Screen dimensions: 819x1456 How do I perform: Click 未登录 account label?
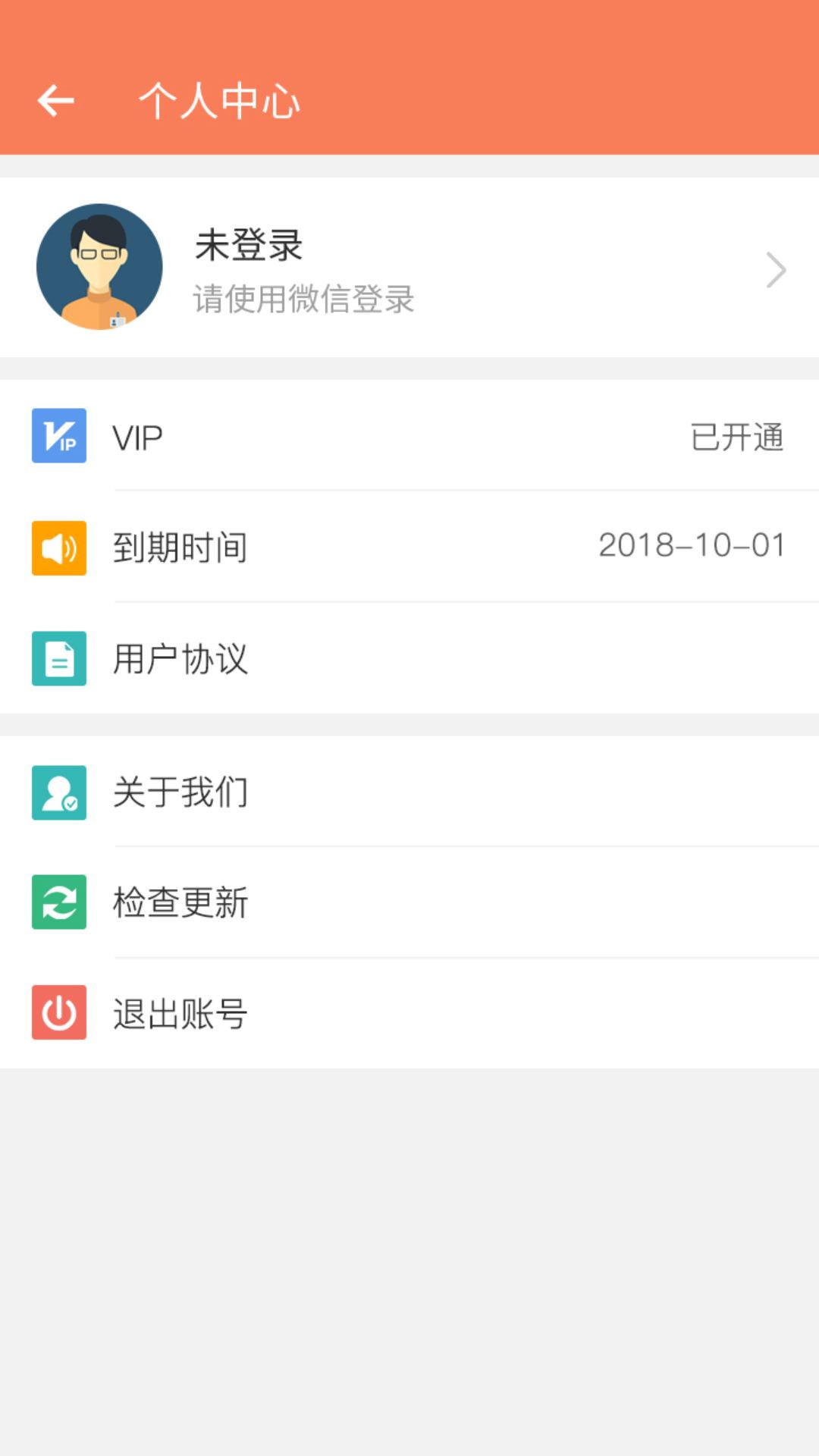pyautogui.click(x=246, y=245)
